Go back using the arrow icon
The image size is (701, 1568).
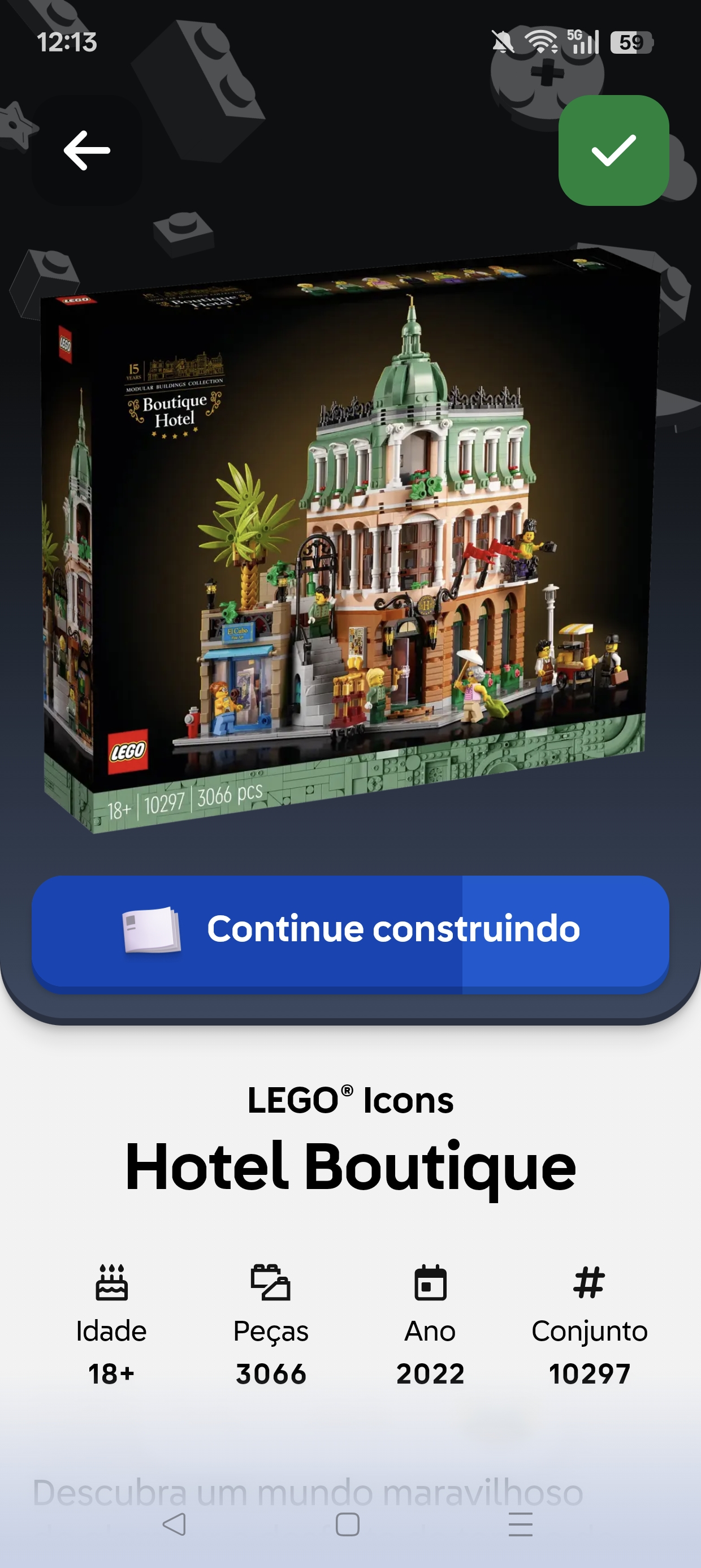click(87, 150)
